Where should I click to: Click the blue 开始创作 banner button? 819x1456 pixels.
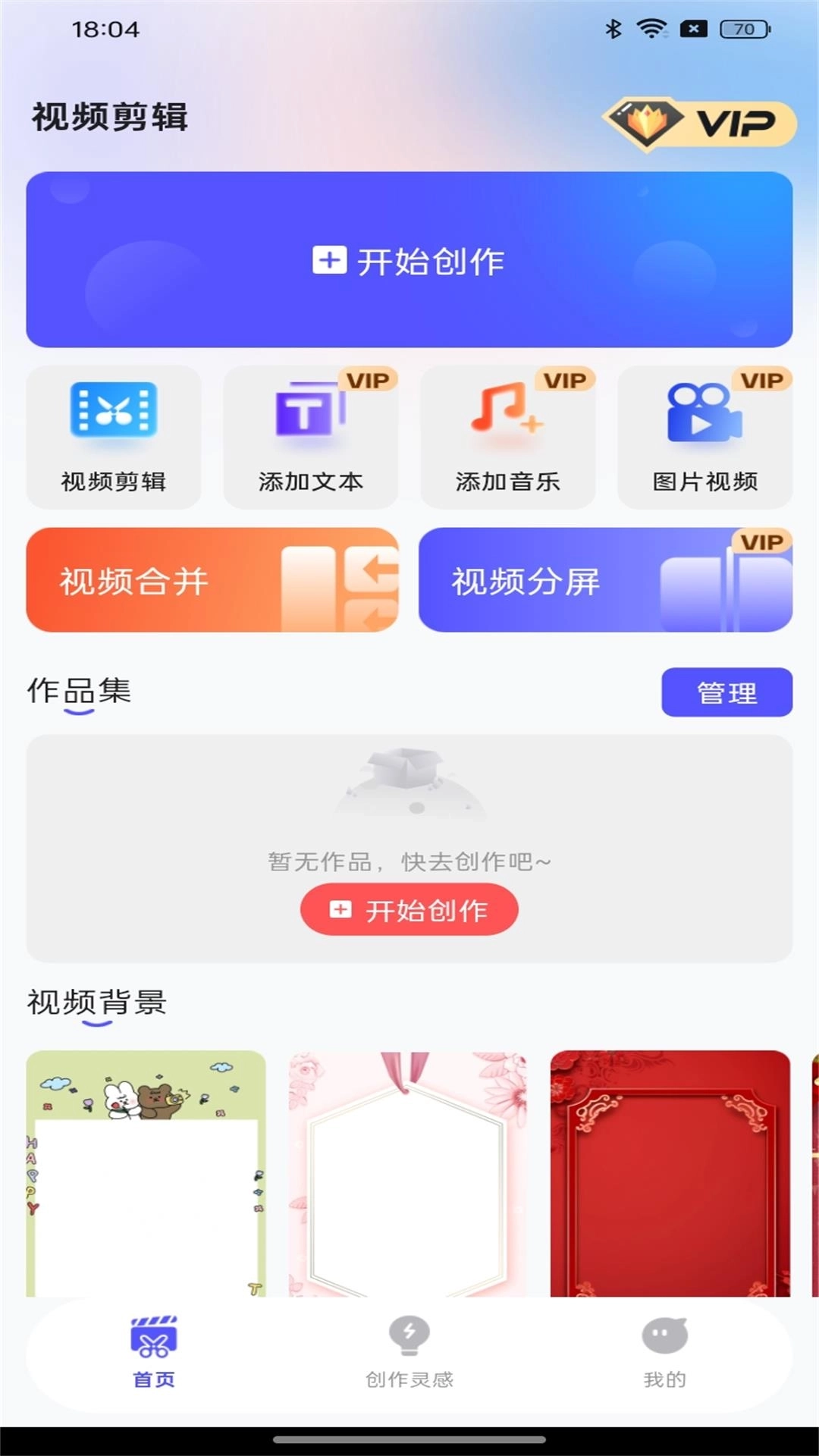409,260
